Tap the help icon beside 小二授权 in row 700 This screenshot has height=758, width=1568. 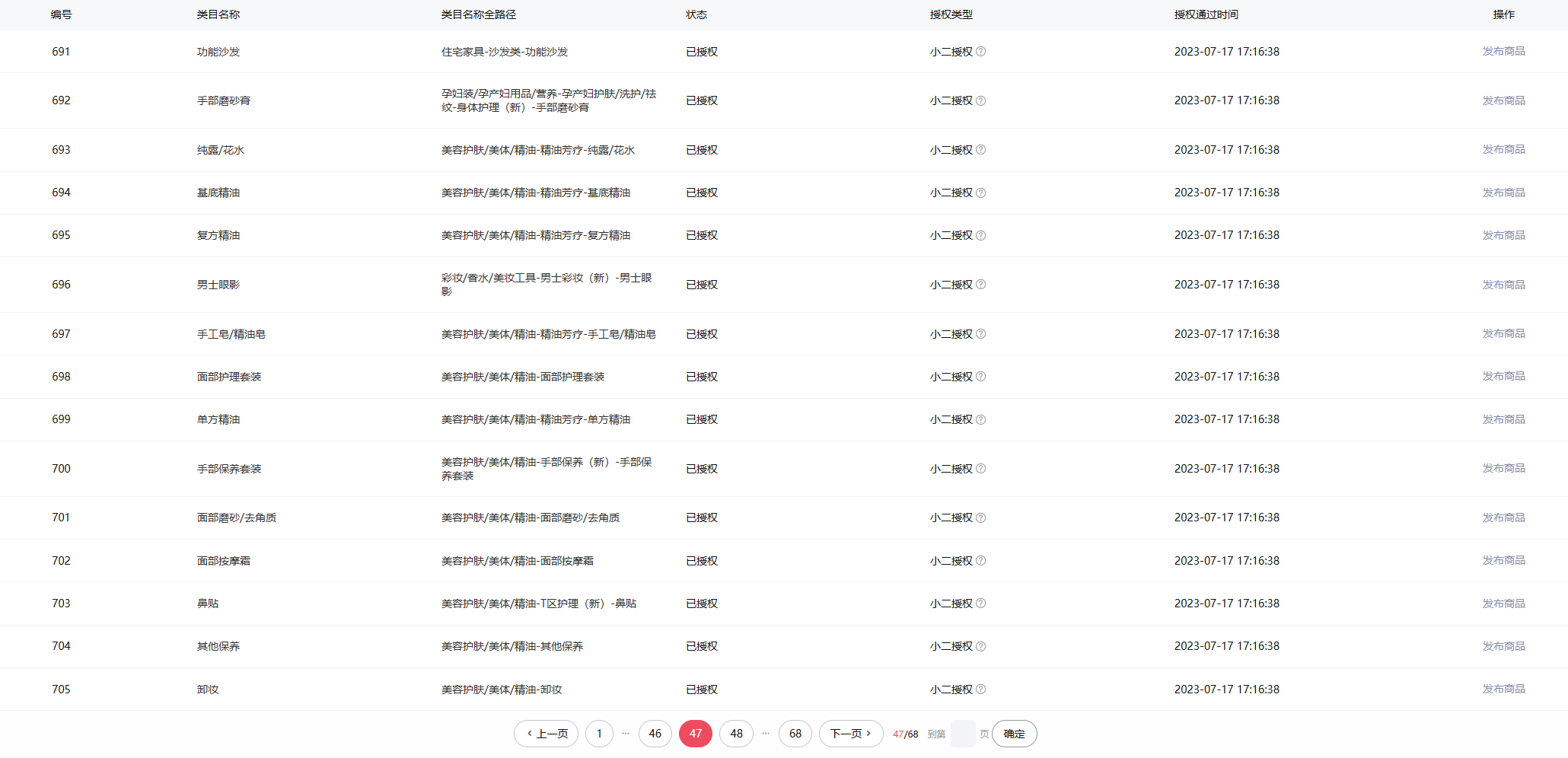981,469
